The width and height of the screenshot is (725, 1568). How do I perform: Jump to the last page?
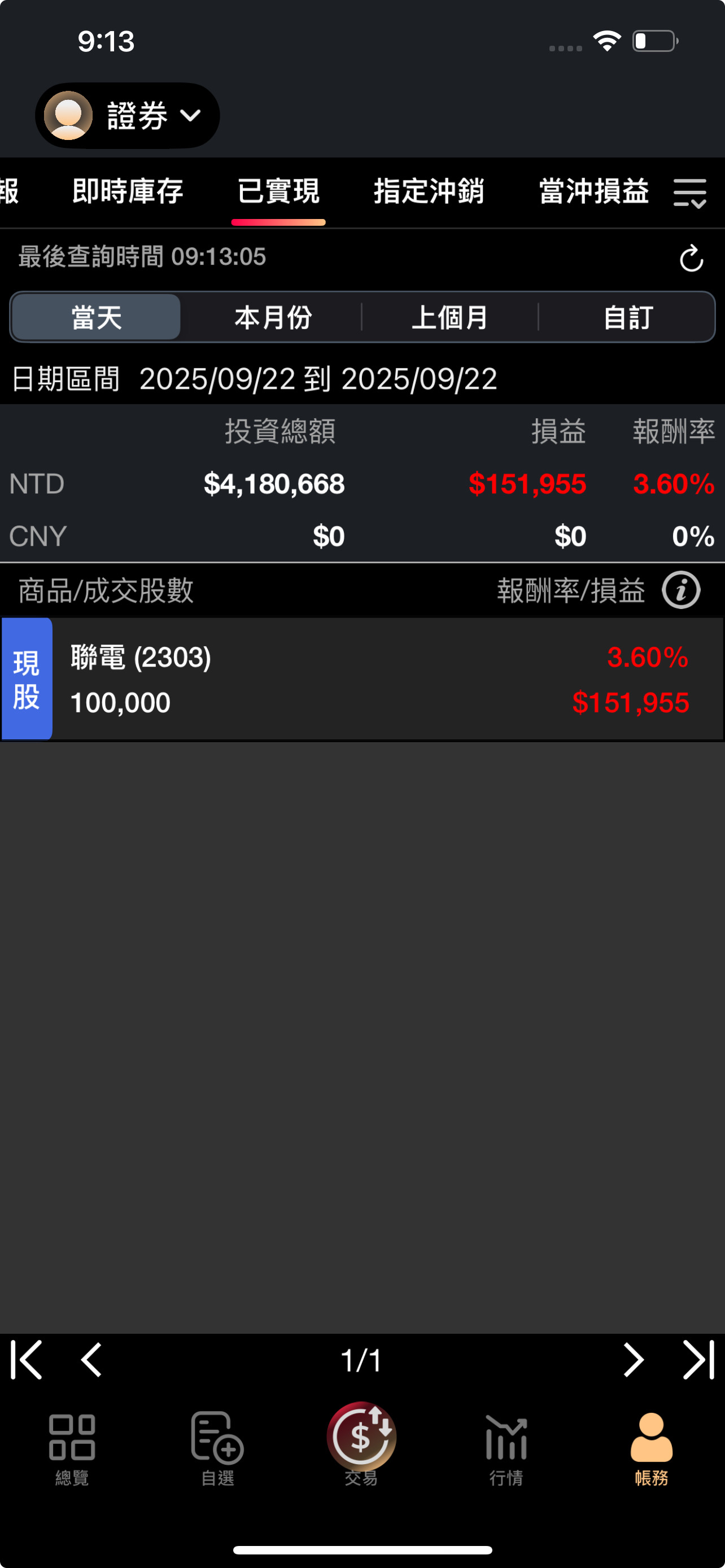coord(697,1360)
